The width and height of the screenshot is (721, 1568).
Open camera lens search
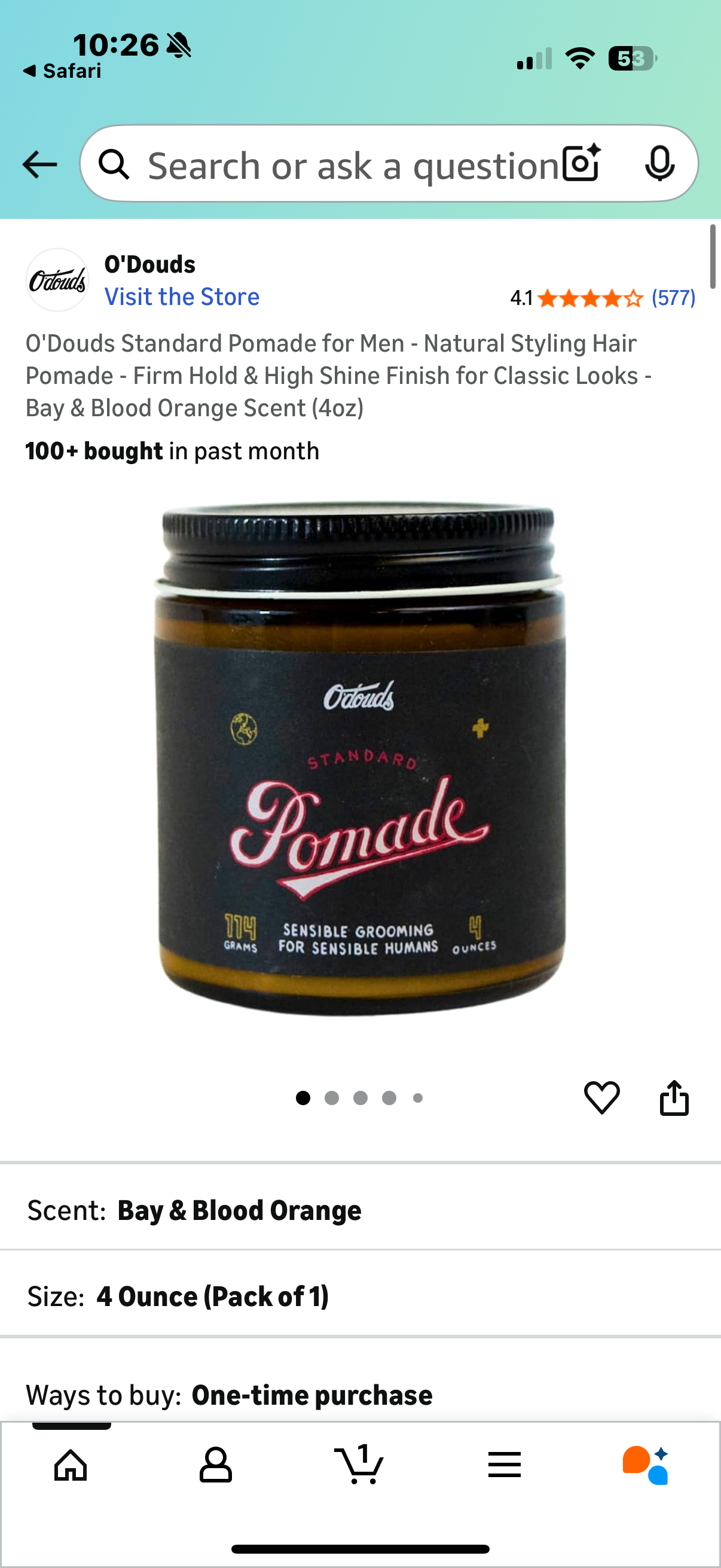click(581, 164)
